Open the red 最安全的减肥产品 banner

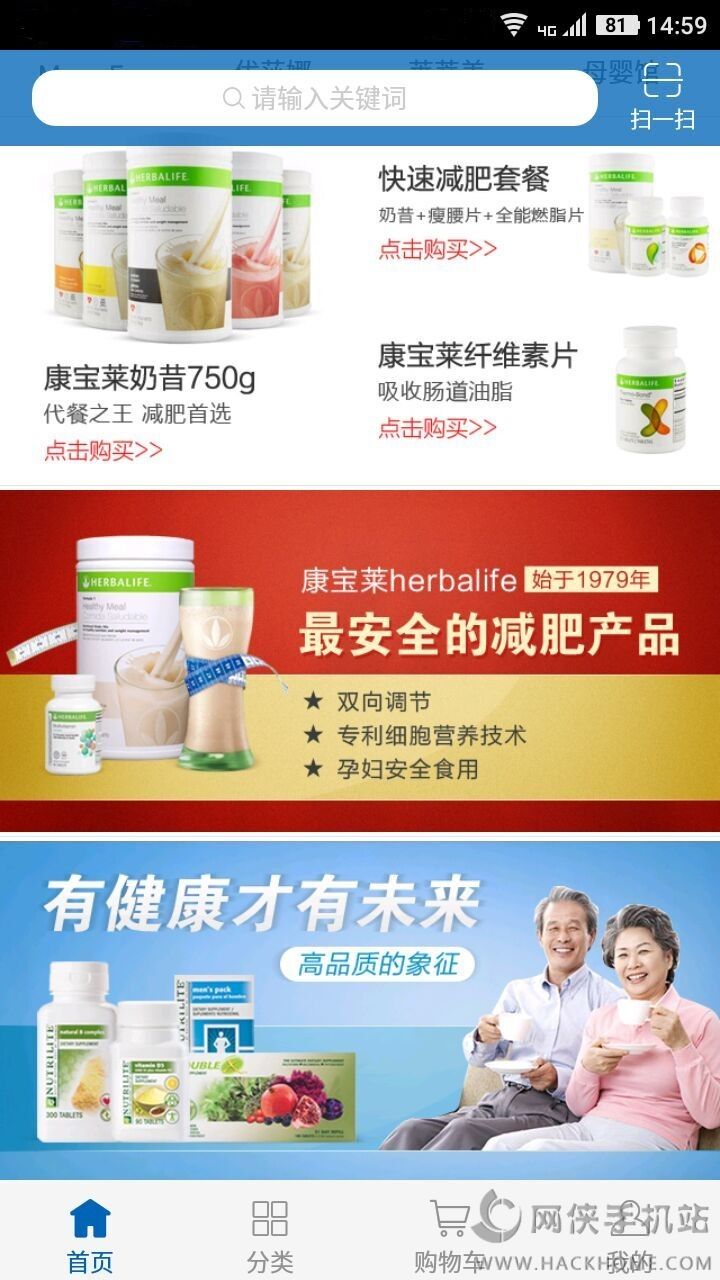(x=360, y=660)
